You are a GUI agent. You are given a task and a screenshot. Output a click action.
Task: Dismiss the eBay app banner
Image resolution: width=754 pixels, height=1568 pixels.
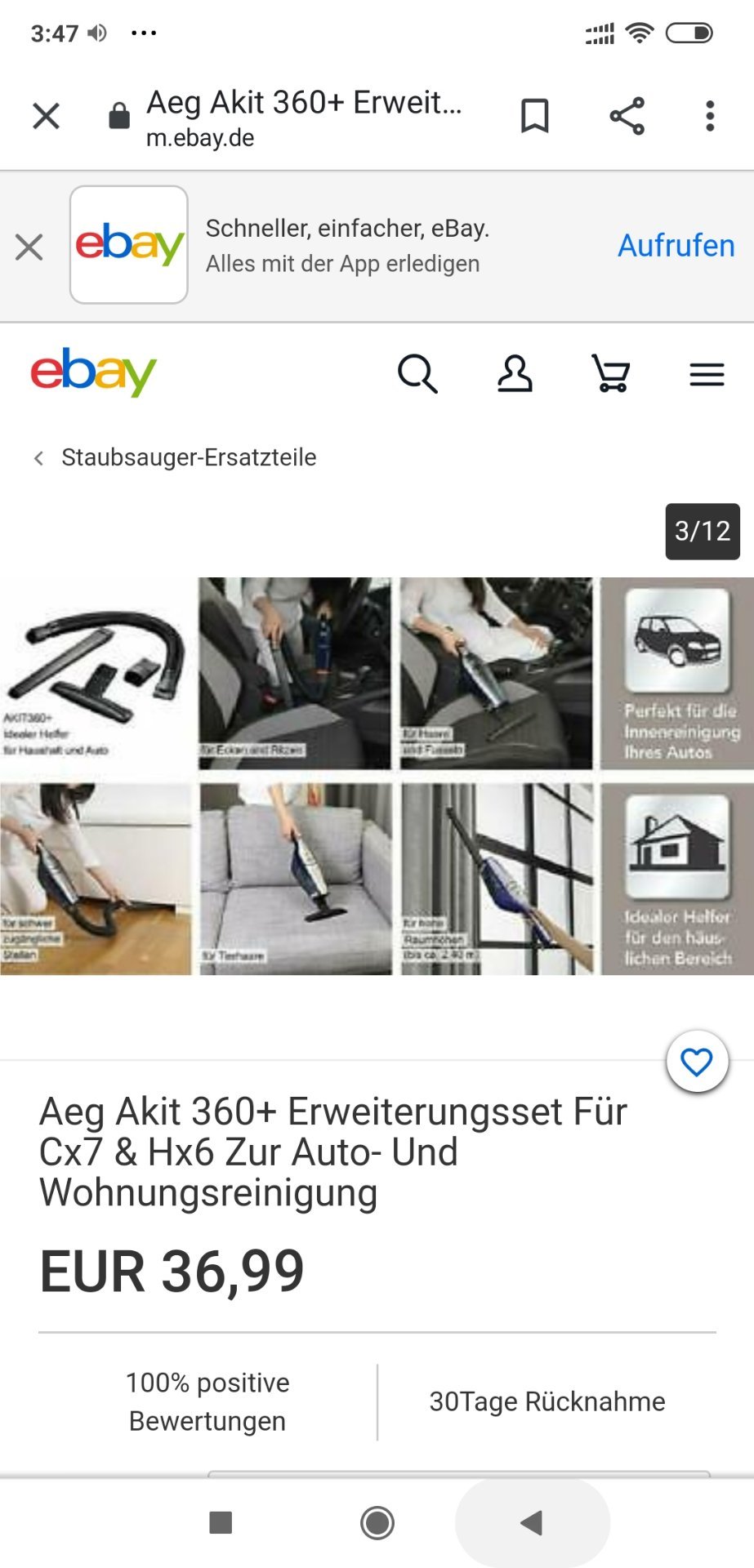[29, 247]
